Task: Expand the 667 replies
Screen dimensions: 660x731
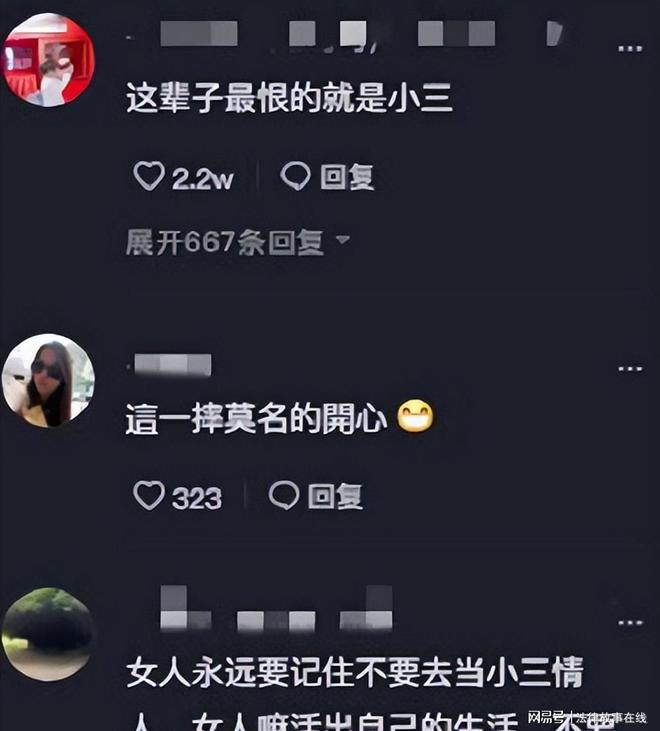Action: (237, 242)
